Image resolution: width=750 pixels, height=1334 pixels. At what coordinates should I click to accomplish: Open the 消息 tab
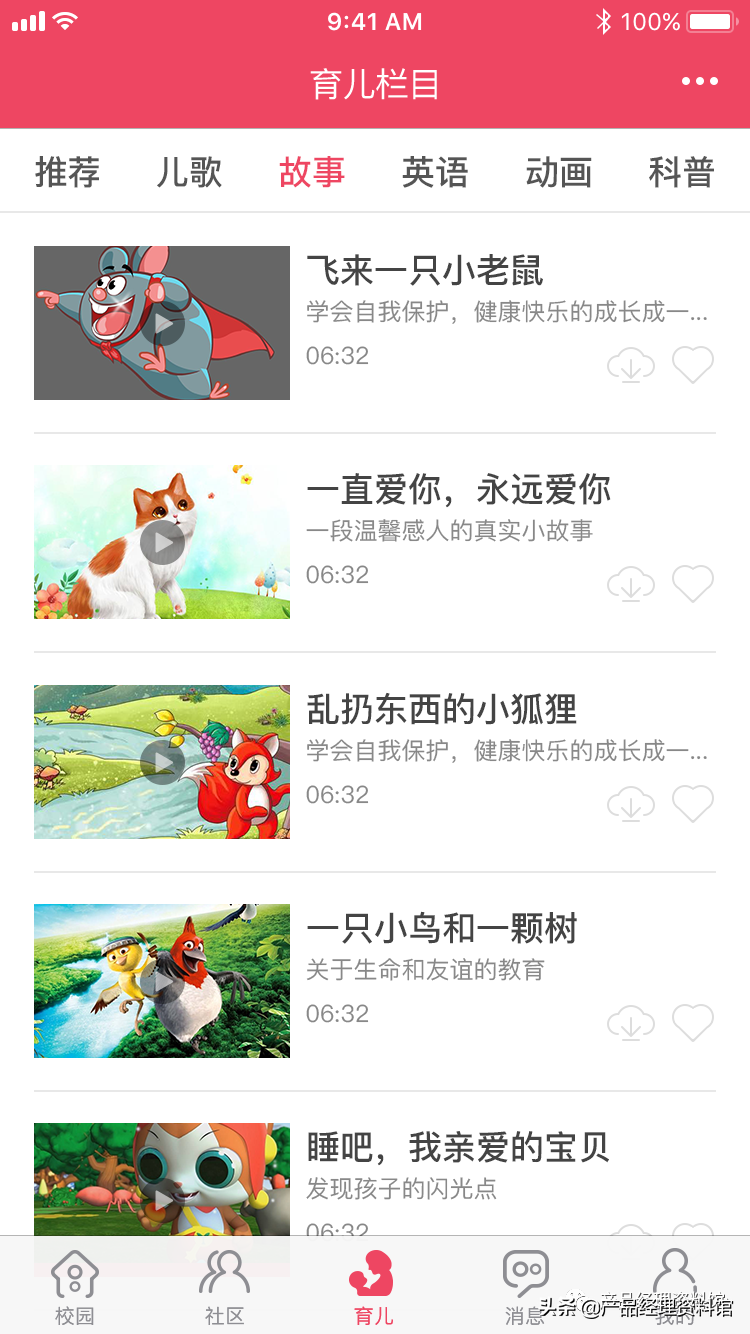click(x=525, y=1287)
